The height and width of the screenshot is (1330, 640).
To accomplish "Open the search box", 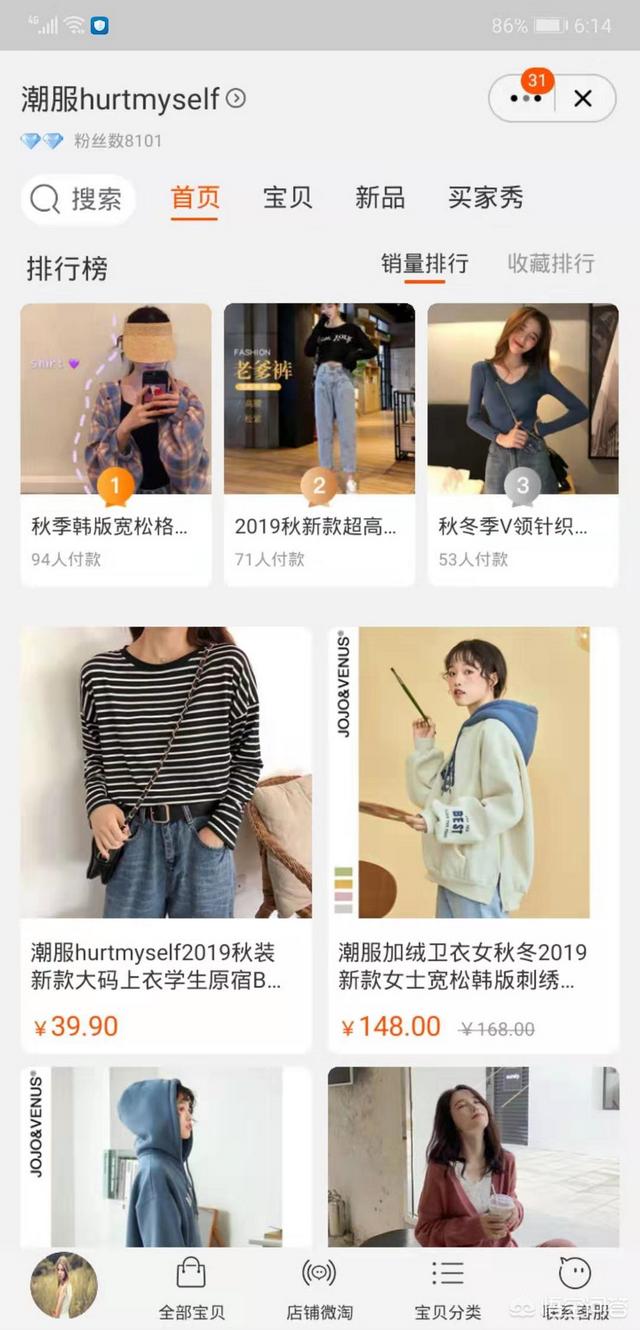I will 78,199.
